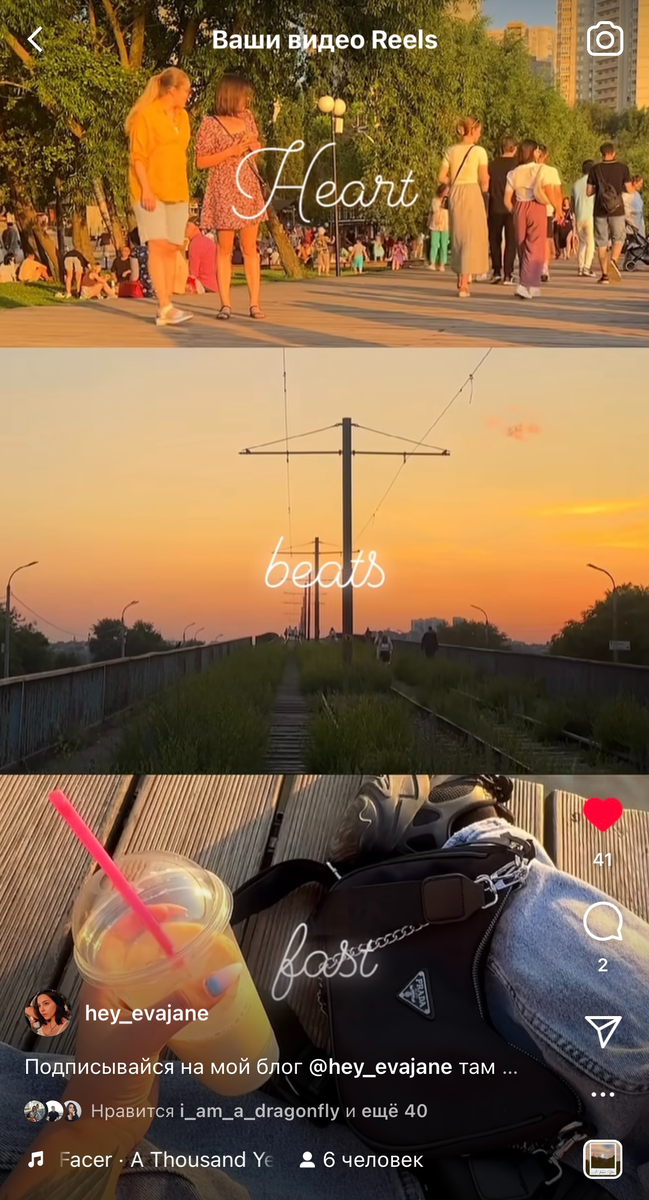The height and width of the screenshot is (1200, 649).
Task: Share the reel with the paper plane icon
Action: click(603, 1031)
